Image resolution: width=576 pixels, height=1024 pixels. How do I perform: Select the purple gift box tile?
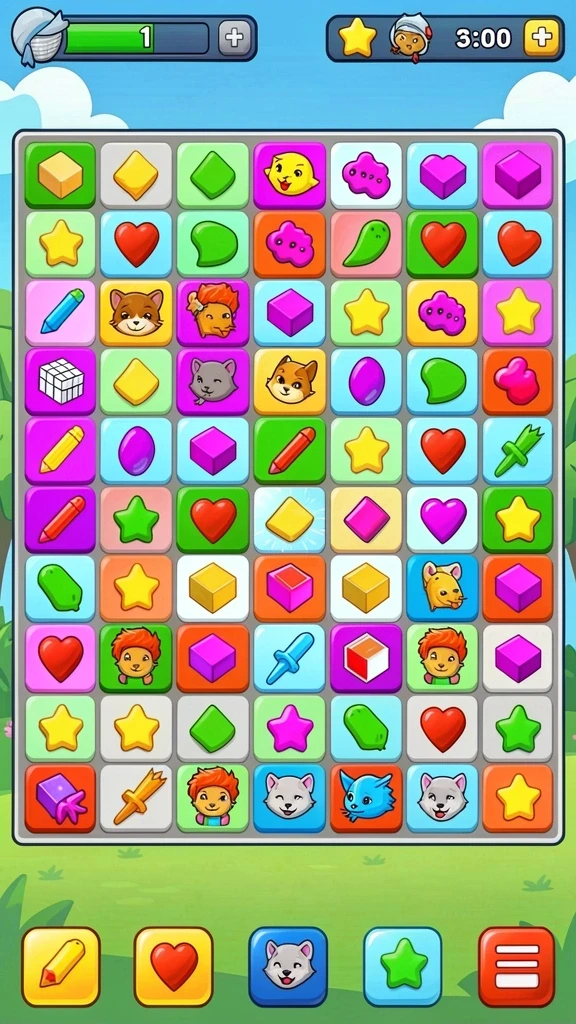point(61,799)
